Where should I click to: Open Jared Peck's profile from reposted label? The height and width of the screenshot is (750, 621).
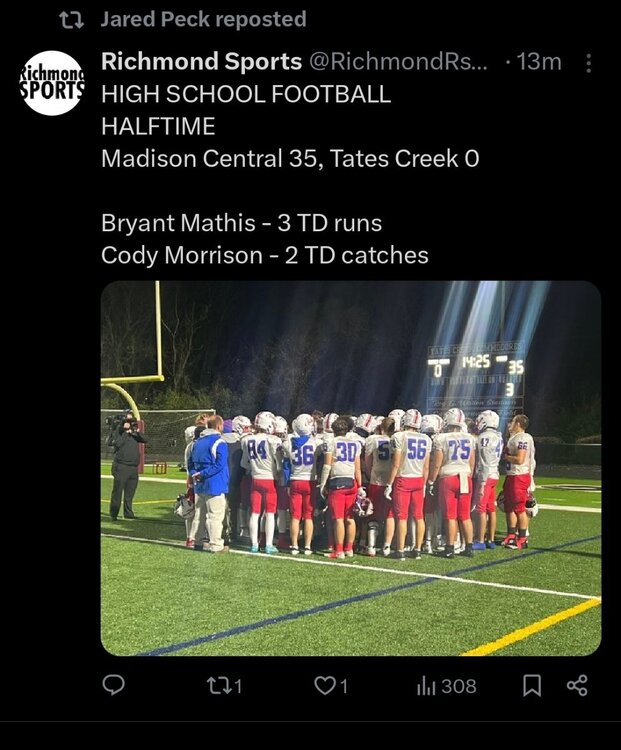click(x=203, y=20)
